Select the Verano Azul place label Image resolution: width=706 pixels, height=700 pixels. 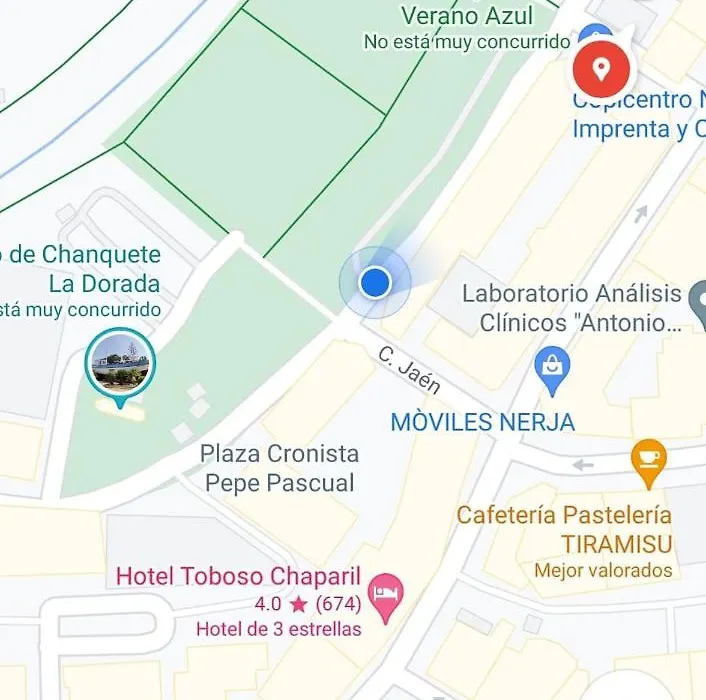pos(466,16)
